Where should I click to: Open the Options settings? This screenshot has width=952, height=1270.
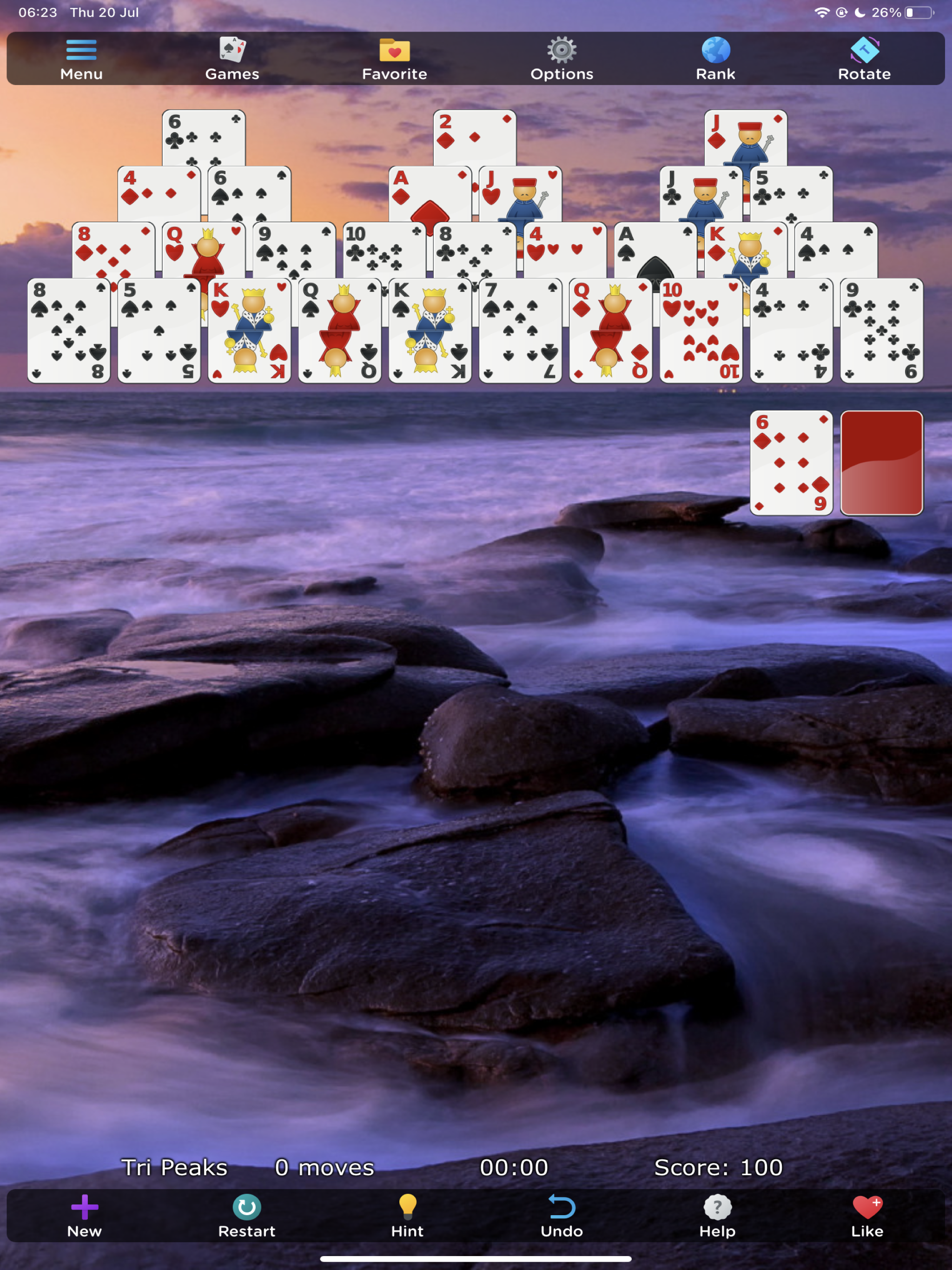562,58
